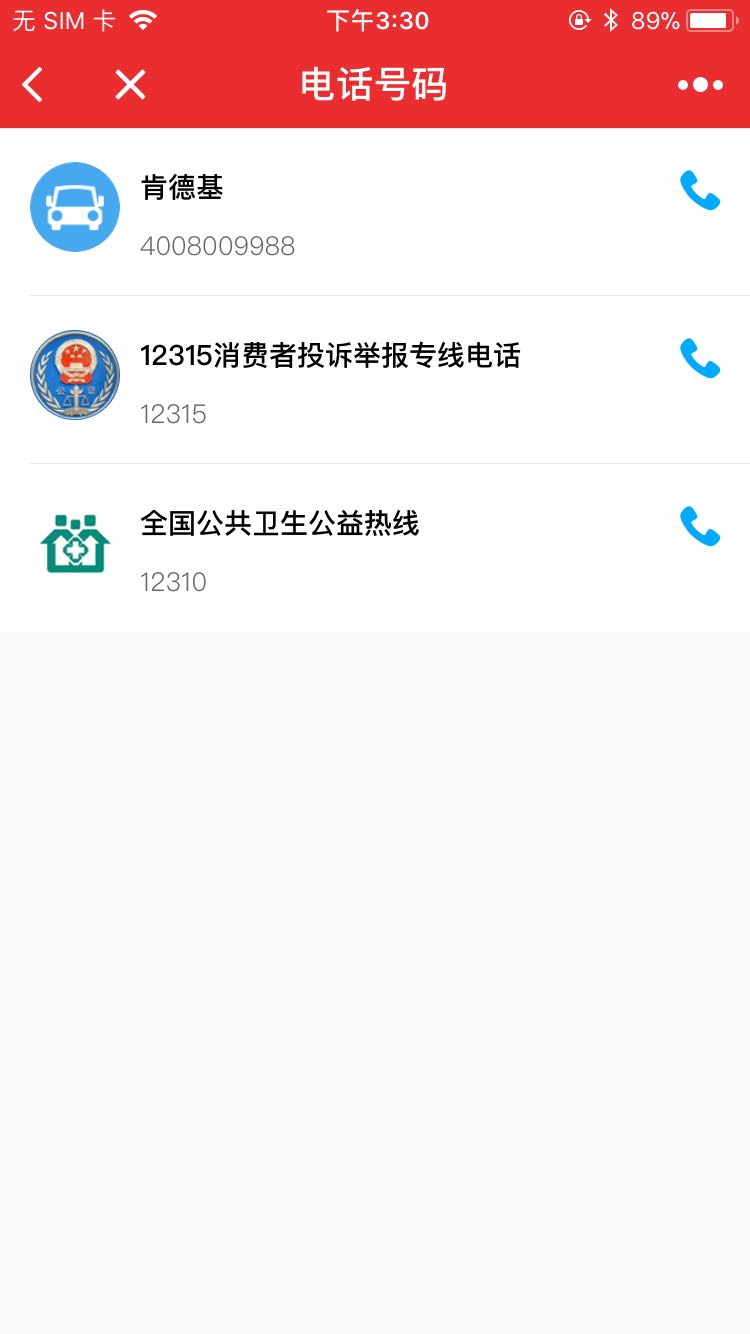Call 肯德基 using its phone icon

click(x=700, y=190)
